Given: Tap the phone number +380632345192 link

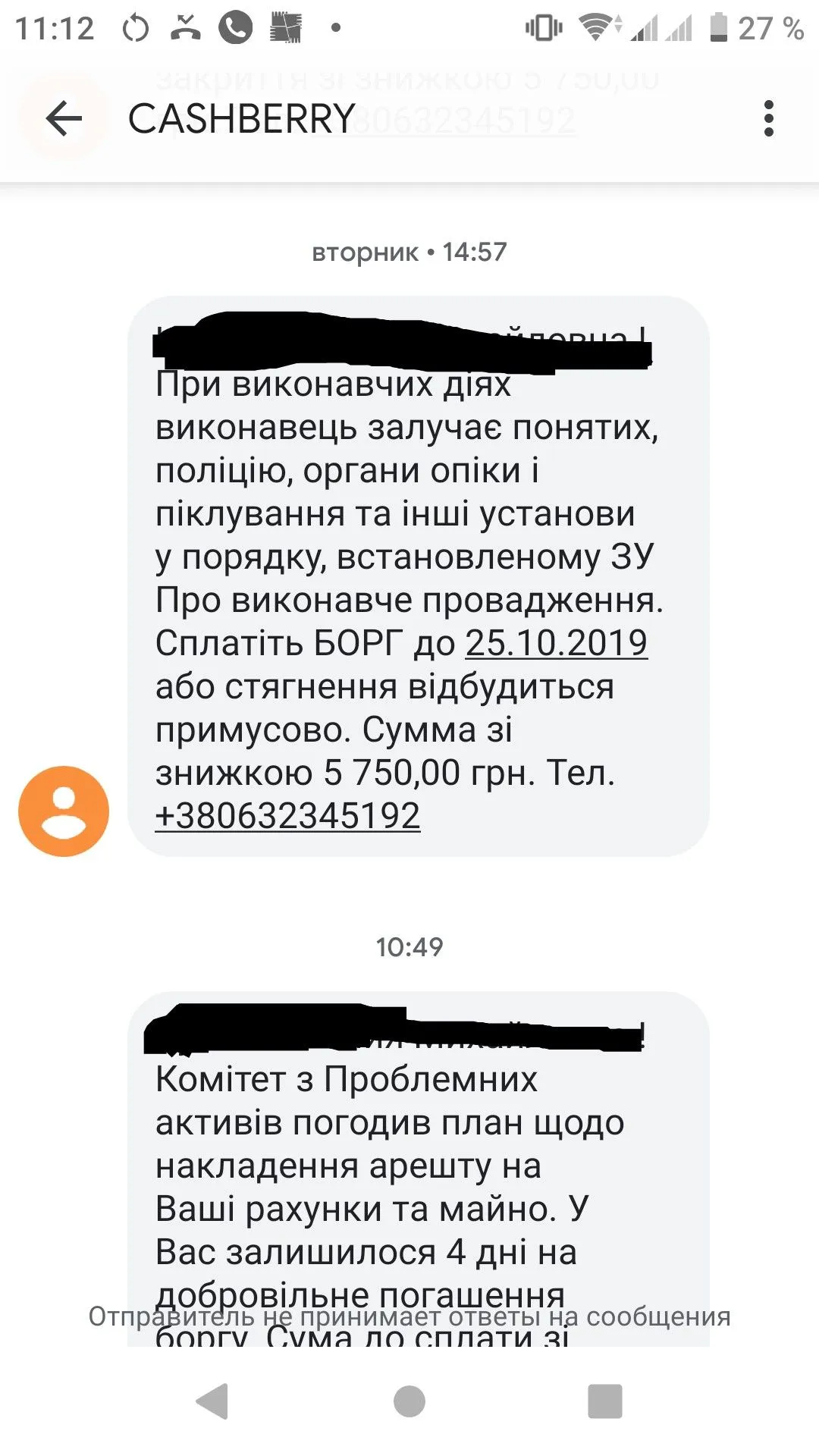Looking at the screenshot, I should [x=287, y=816].
